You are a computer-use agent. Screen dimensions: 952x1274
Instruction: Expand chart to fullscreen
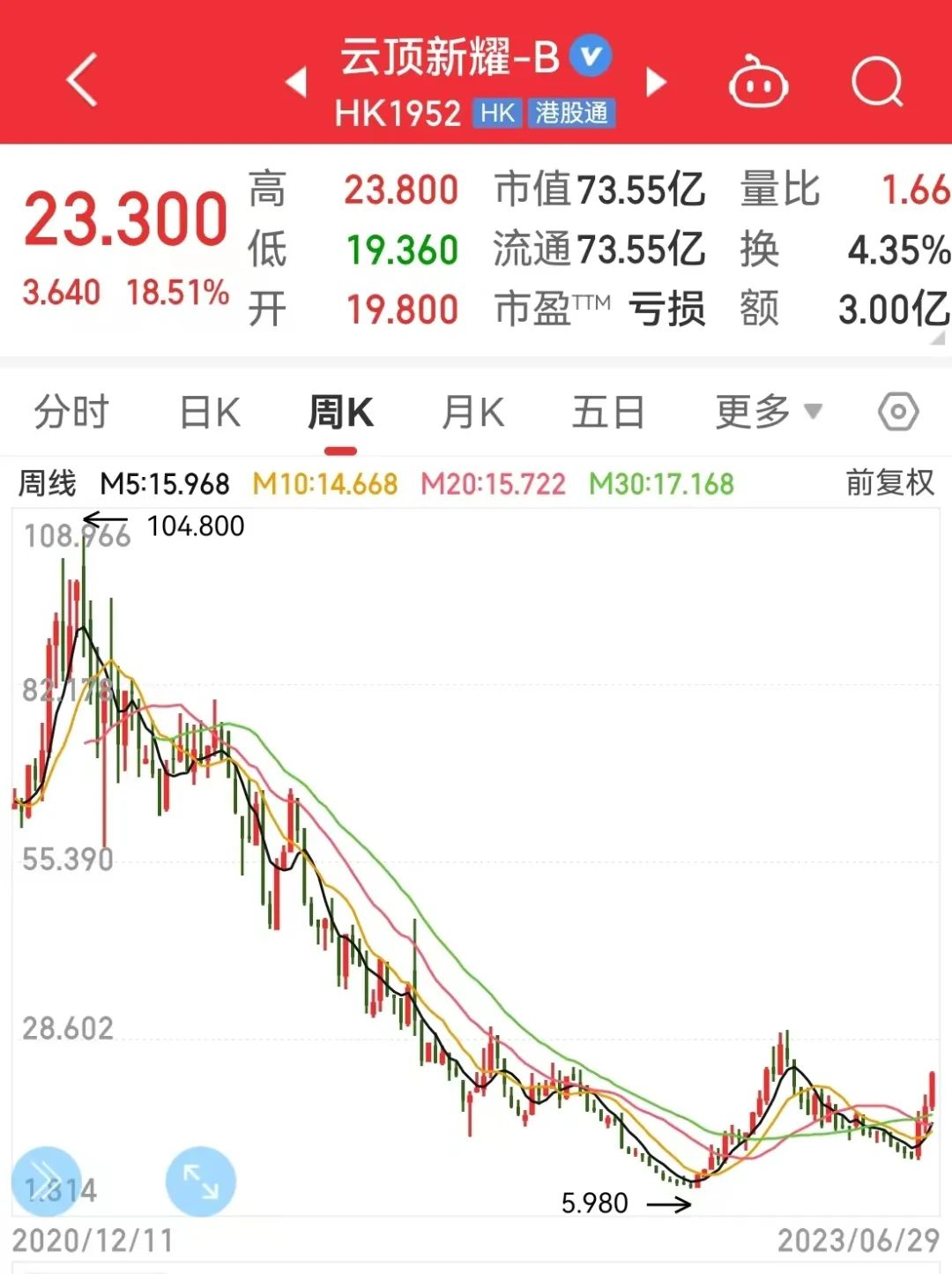pyautogui.click(x=200, y=1181)
